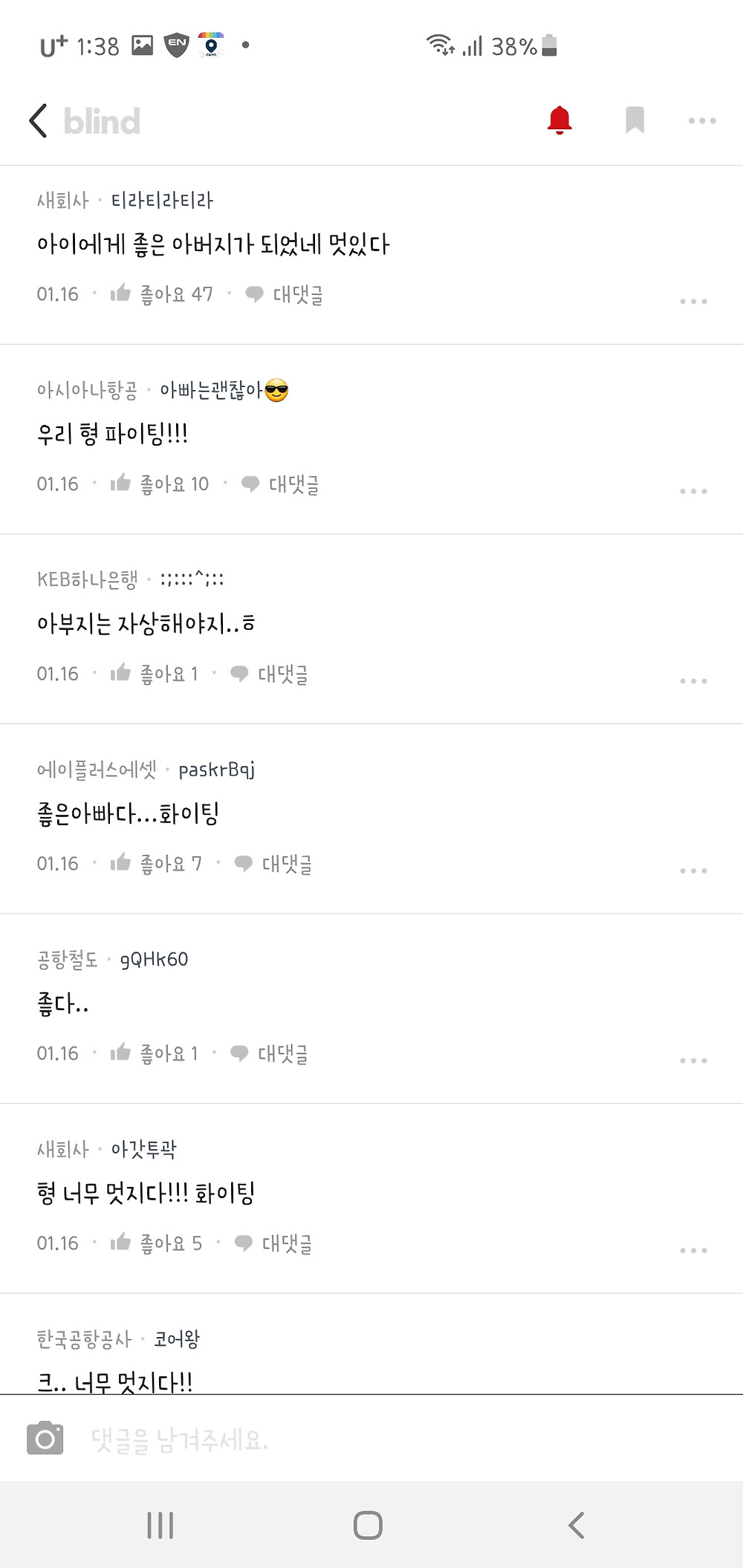743x1568 pixels.
Task: Open options for the 아빠는괜찮아 comment
Action: coord(693,492)
